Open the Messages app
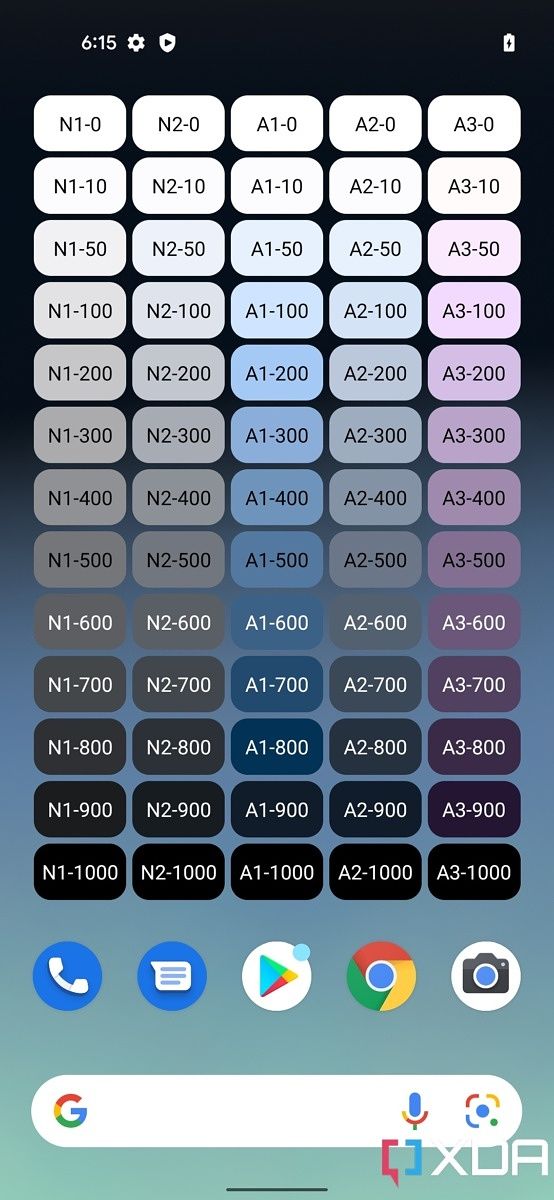The width and height of the screenshot is (554, 1200). point(172,976)
